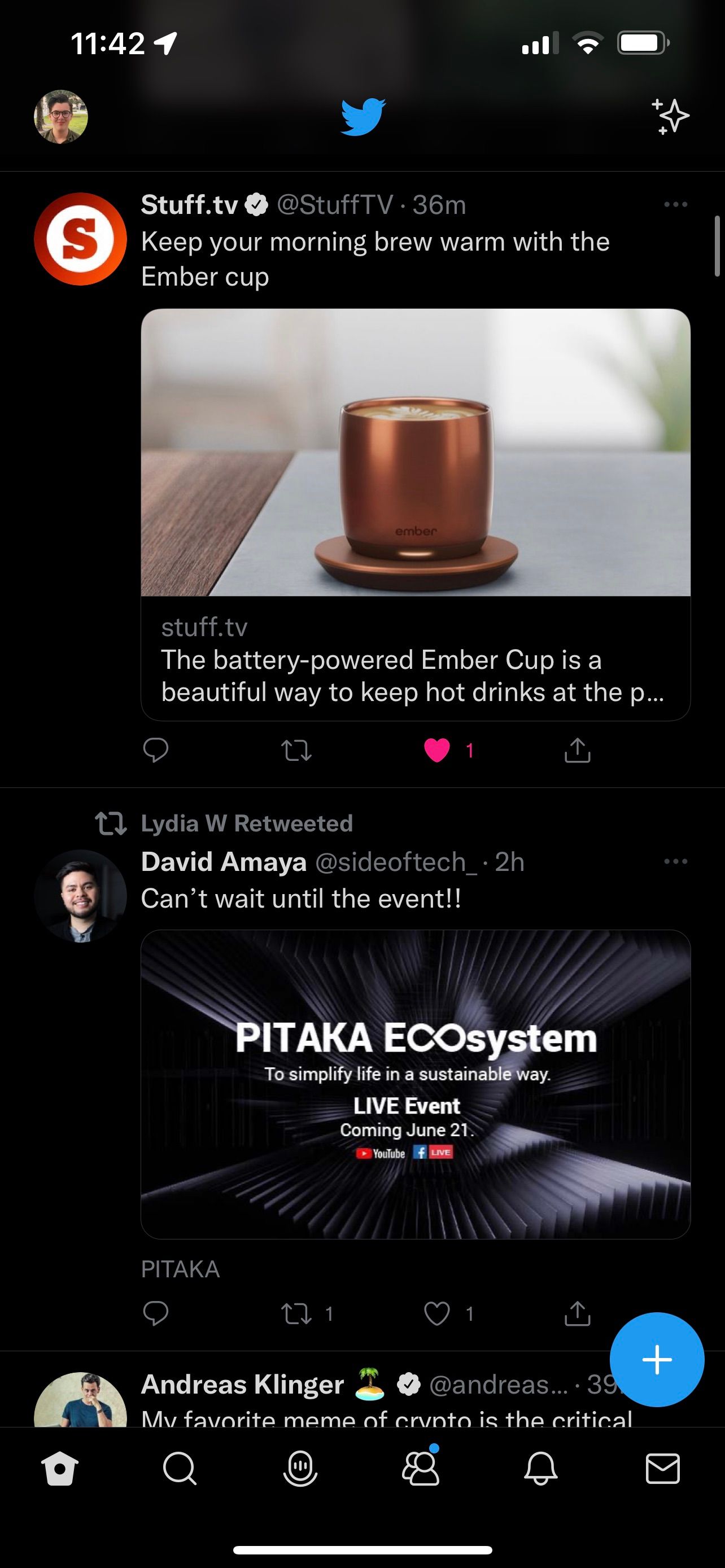Retweet the Stuff.tv Ember cup tweet

296,750
